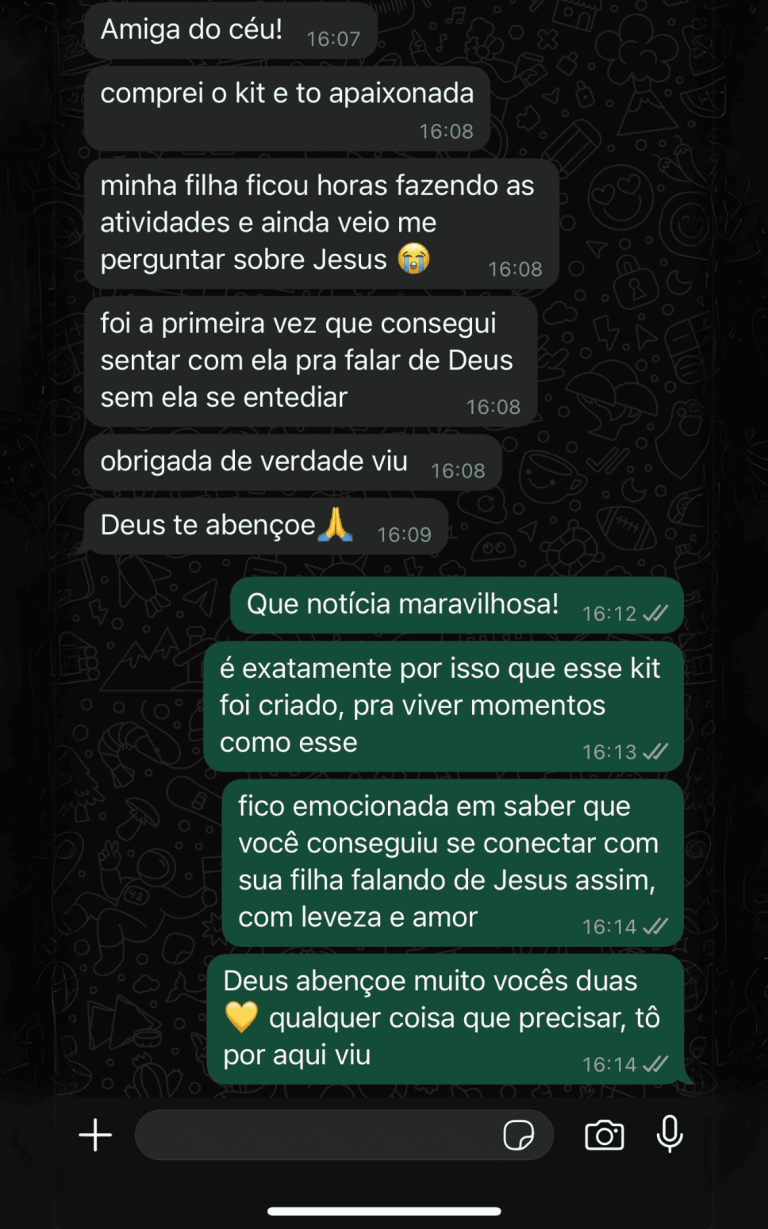Open the sticker picker
The image size is (768, 1229).
[x=518, y=1135]
